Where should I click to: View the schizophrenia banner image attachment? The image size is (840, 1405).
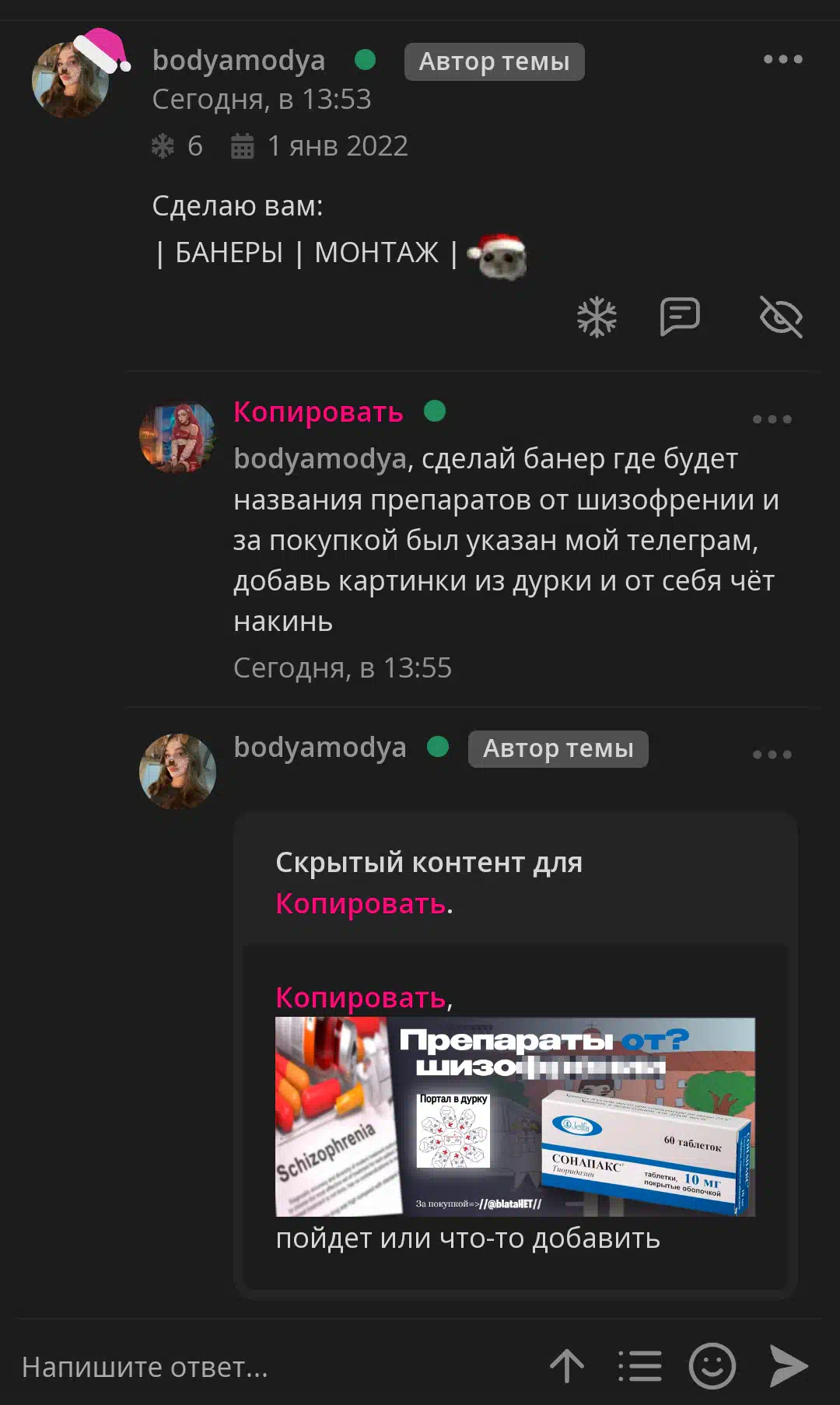(515, 1117)
